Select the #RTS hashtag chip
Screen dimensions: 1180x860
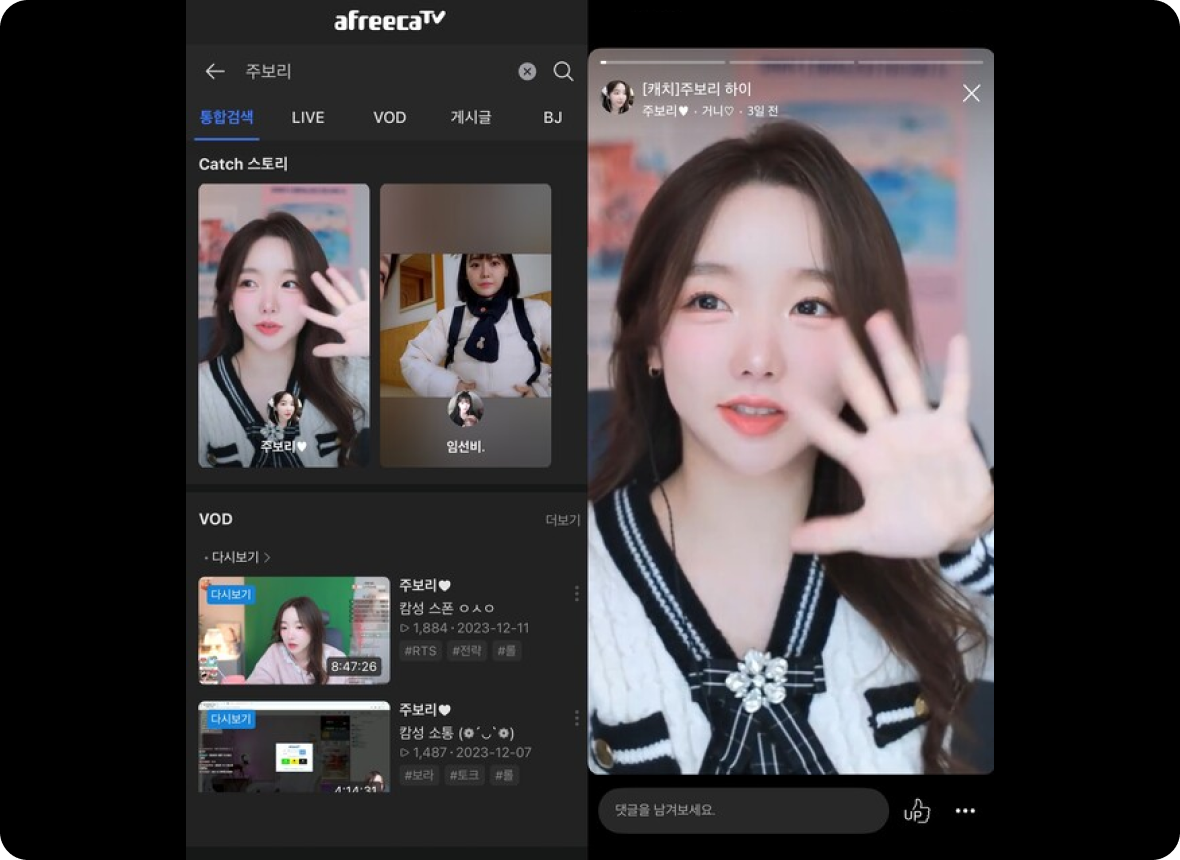[420, 651]
